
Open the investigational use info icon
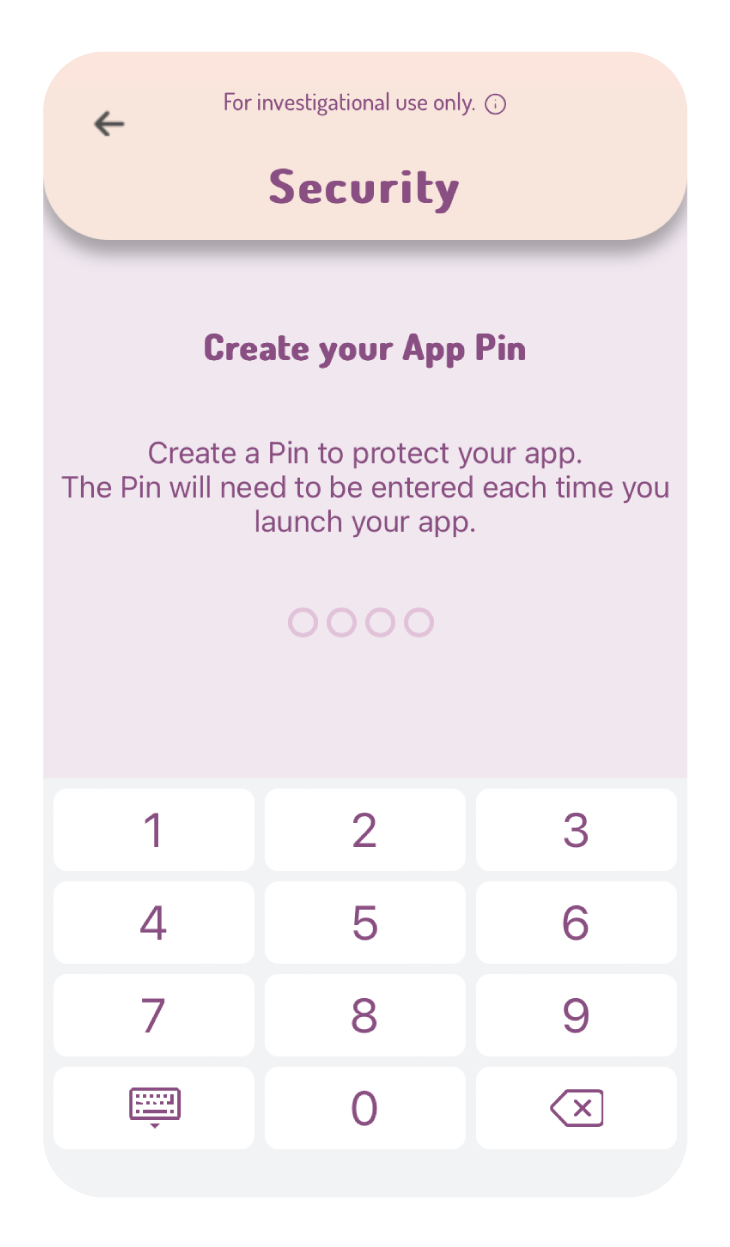[x=495, y=104]
